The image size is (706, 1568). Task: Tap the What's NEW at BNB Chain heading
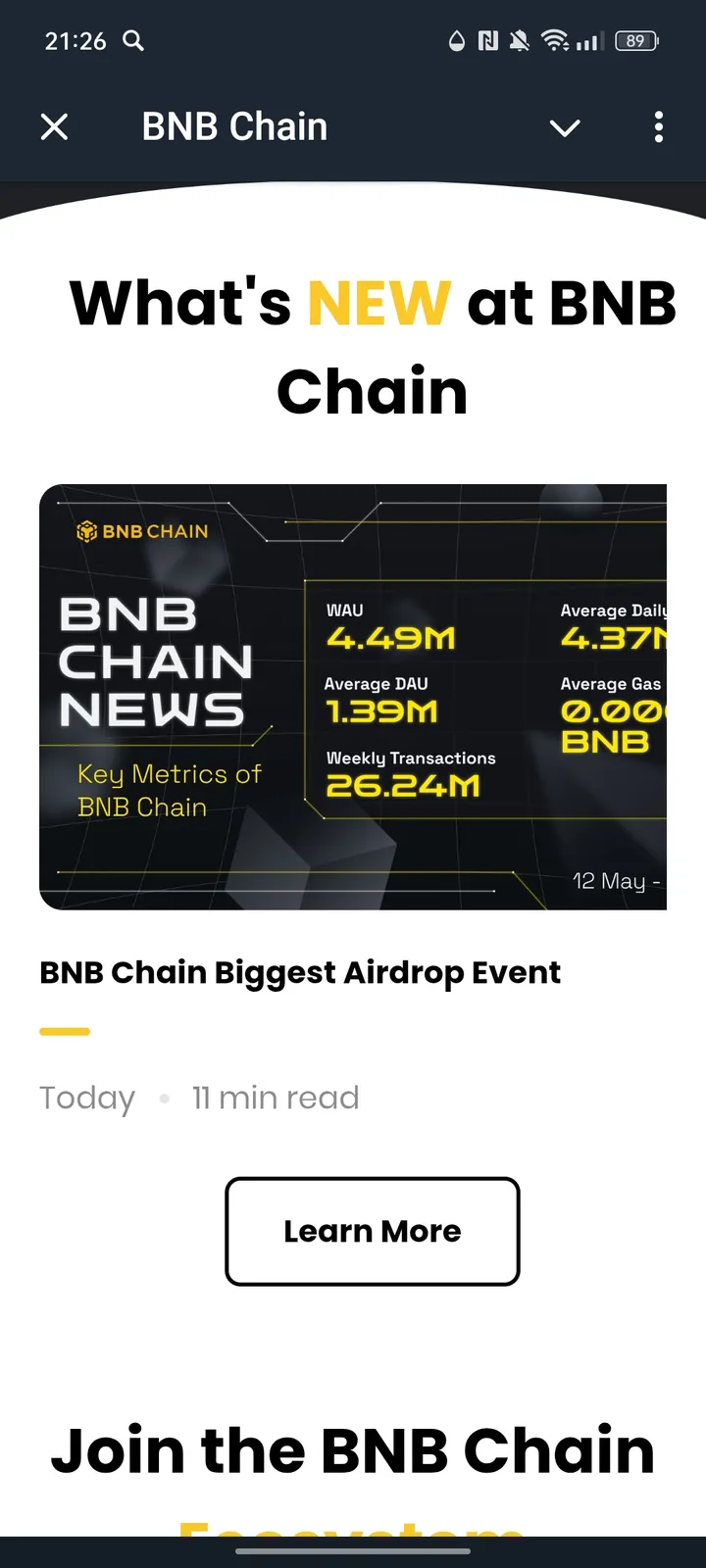pyautogui.click(x=372, y=345)
